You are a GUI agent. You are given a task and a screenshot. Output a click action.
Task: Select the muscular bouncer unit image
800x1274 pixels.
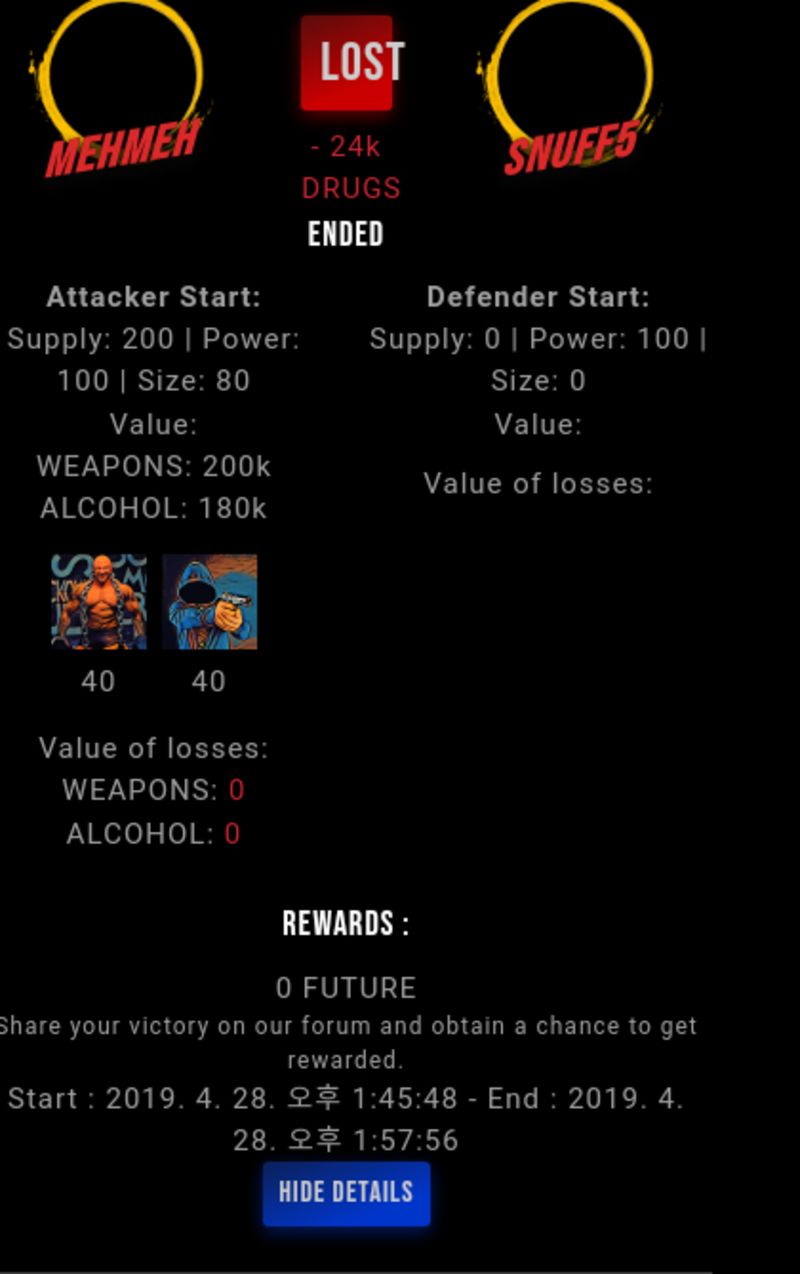pyautogui.click(x=99, y=602)
